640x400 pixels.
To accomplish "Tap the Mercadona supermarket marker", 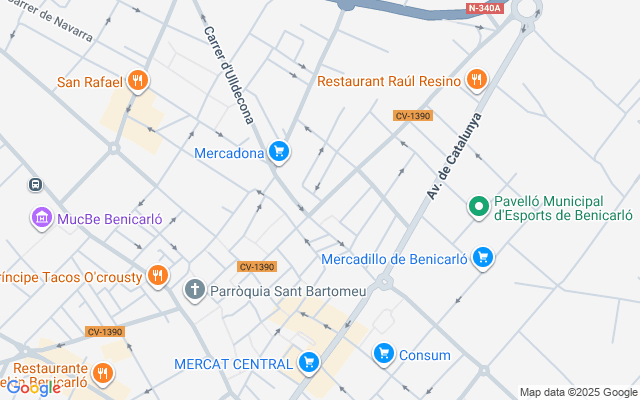I will tap(280, 153).
